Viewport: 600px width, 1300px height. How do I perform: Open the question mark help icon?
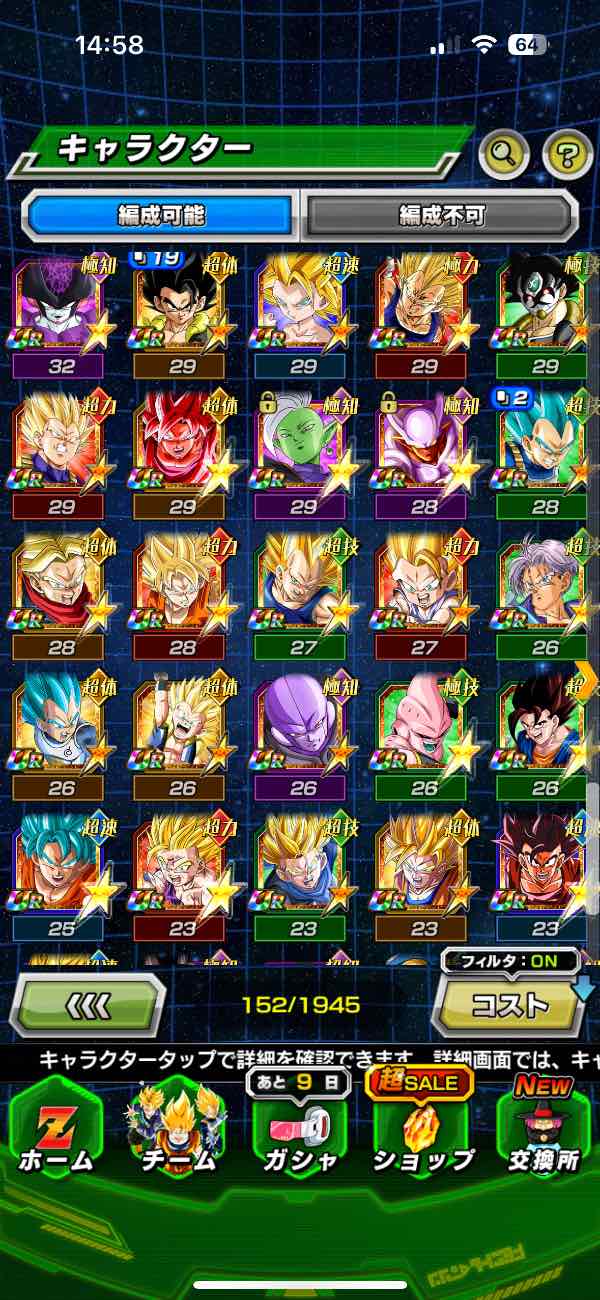pos(568,153)
